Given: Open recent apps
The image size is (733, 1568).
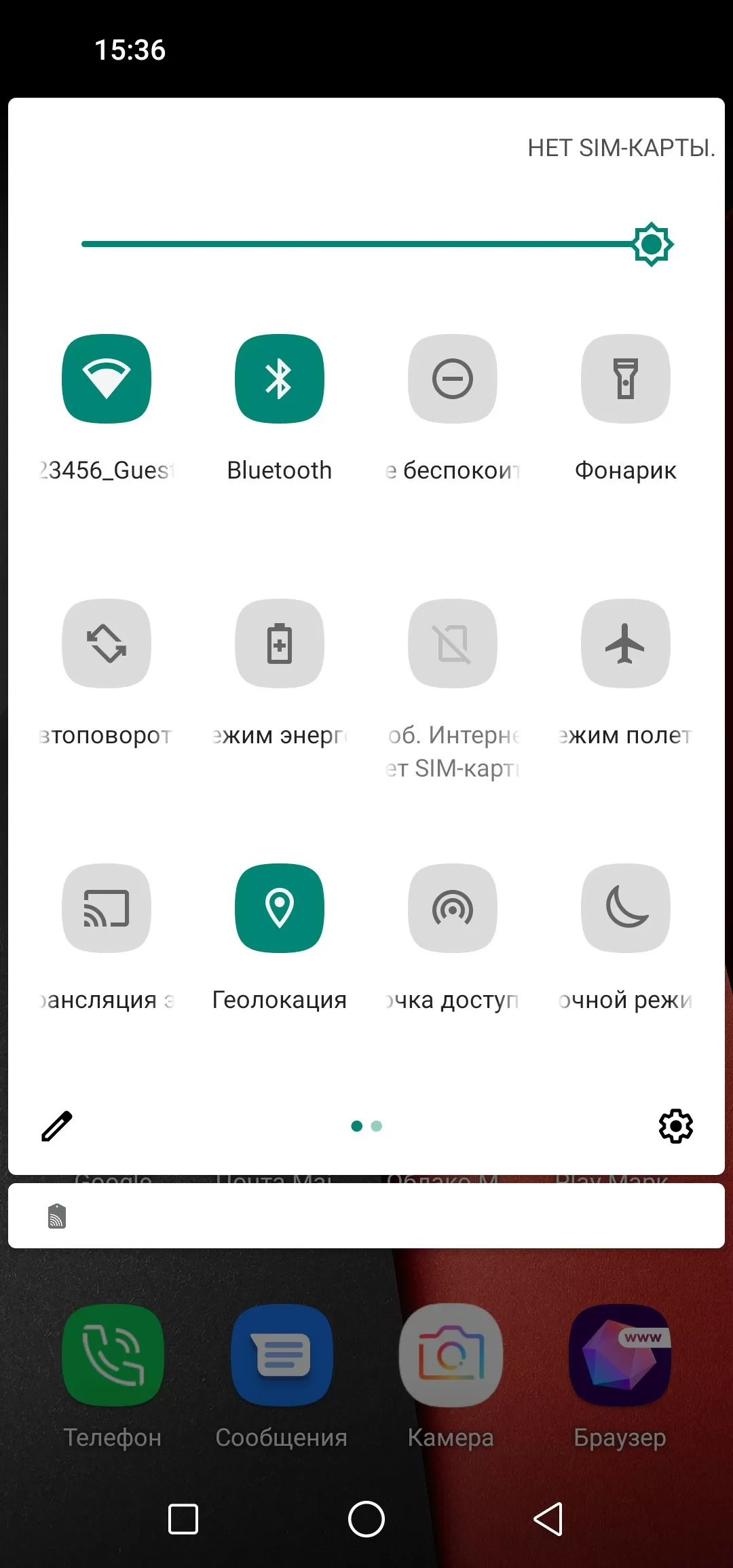Looking at the screenshot, I should click(x=183, y=1518).
